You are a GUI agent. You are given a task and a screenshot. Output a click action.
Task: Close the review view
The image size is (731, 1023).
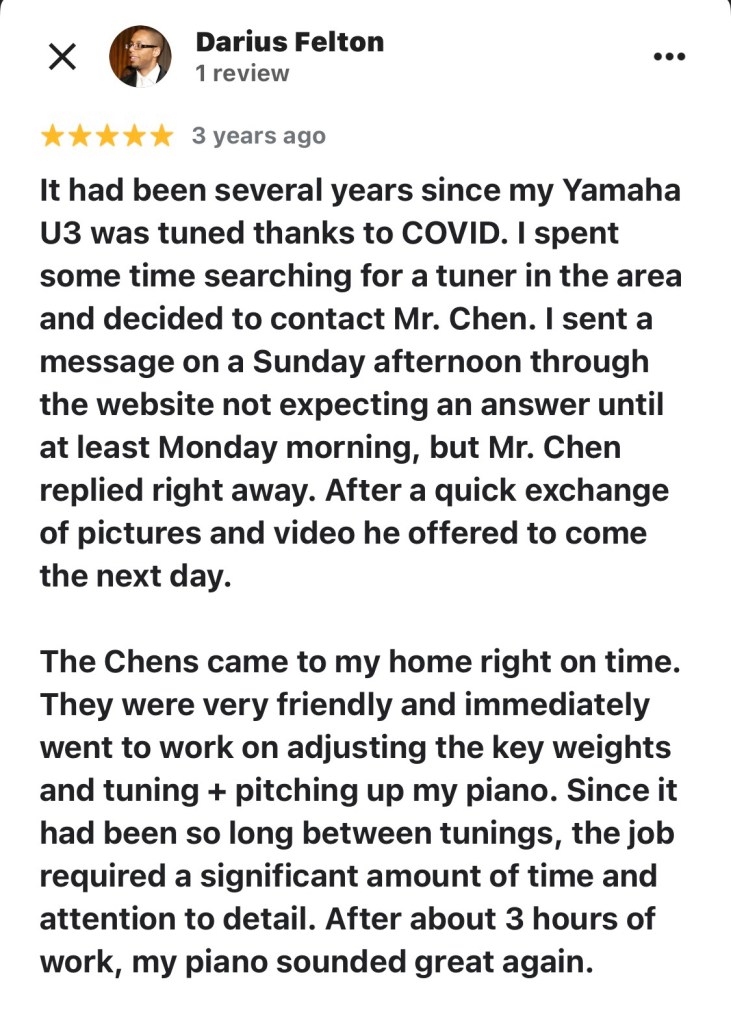tap(62, 57)
